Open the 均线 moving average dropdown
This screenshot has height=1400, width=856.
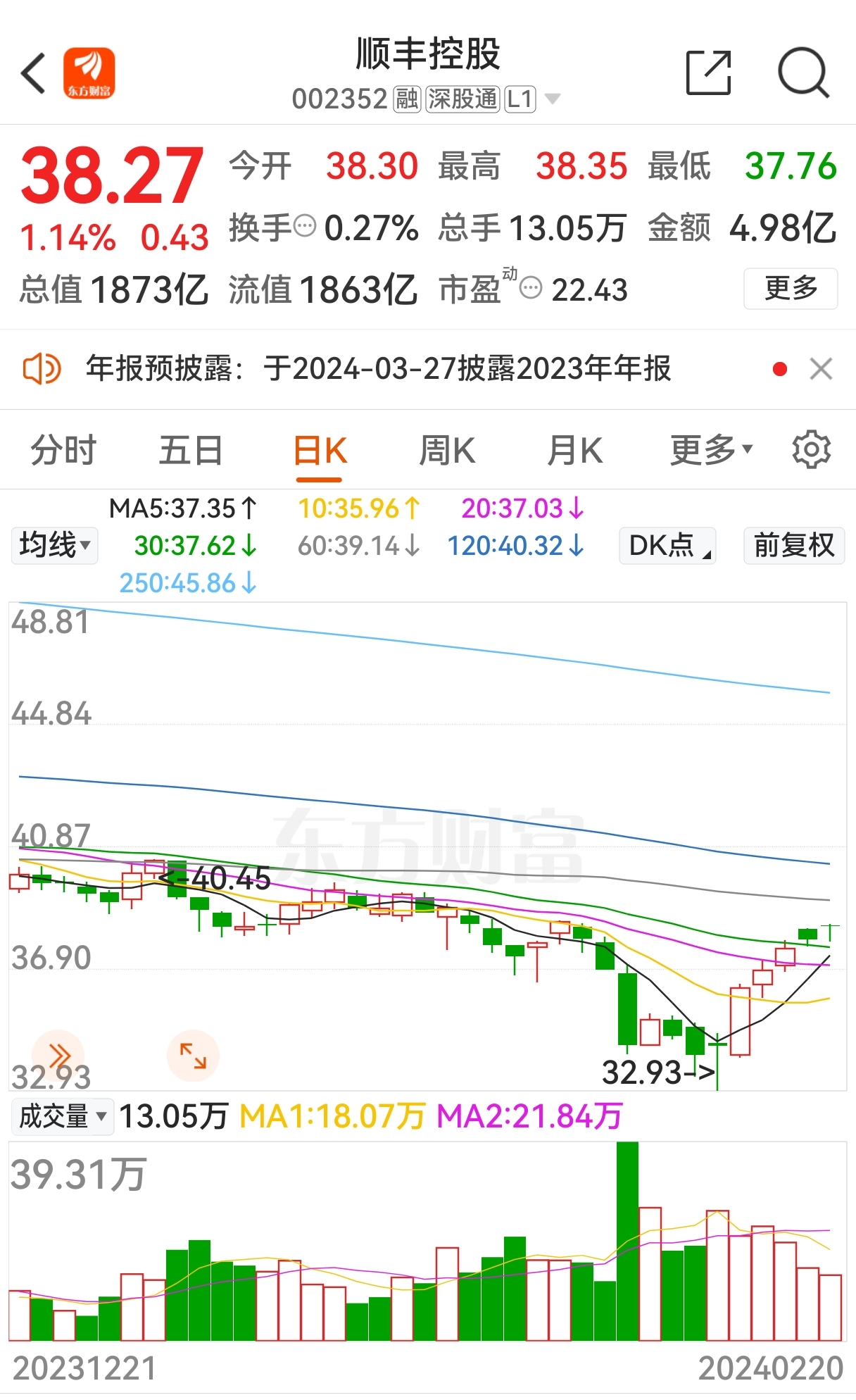tap(54, 546)
